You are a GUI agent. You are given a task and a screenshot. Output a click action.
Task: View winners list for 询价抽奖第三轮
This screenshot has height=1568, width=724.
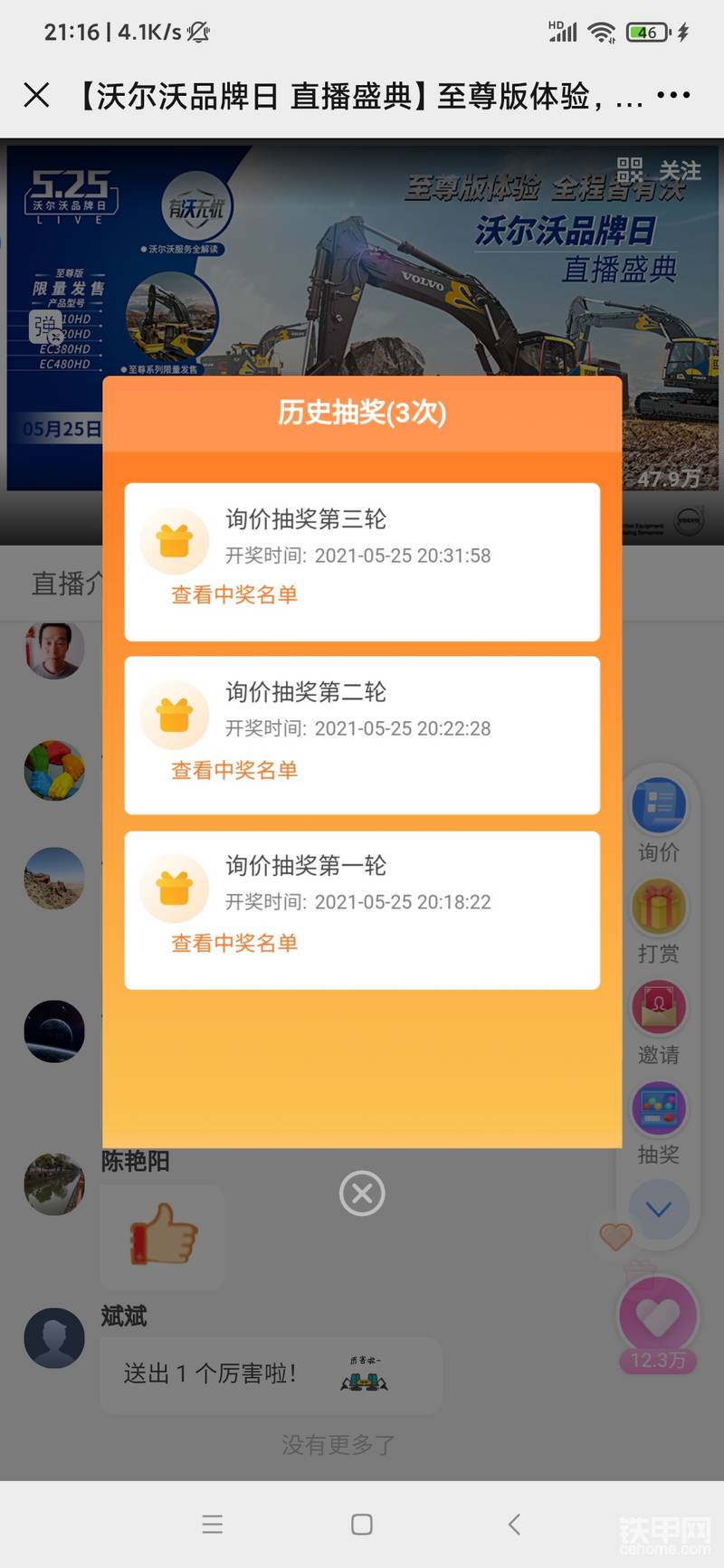point(234,594)
